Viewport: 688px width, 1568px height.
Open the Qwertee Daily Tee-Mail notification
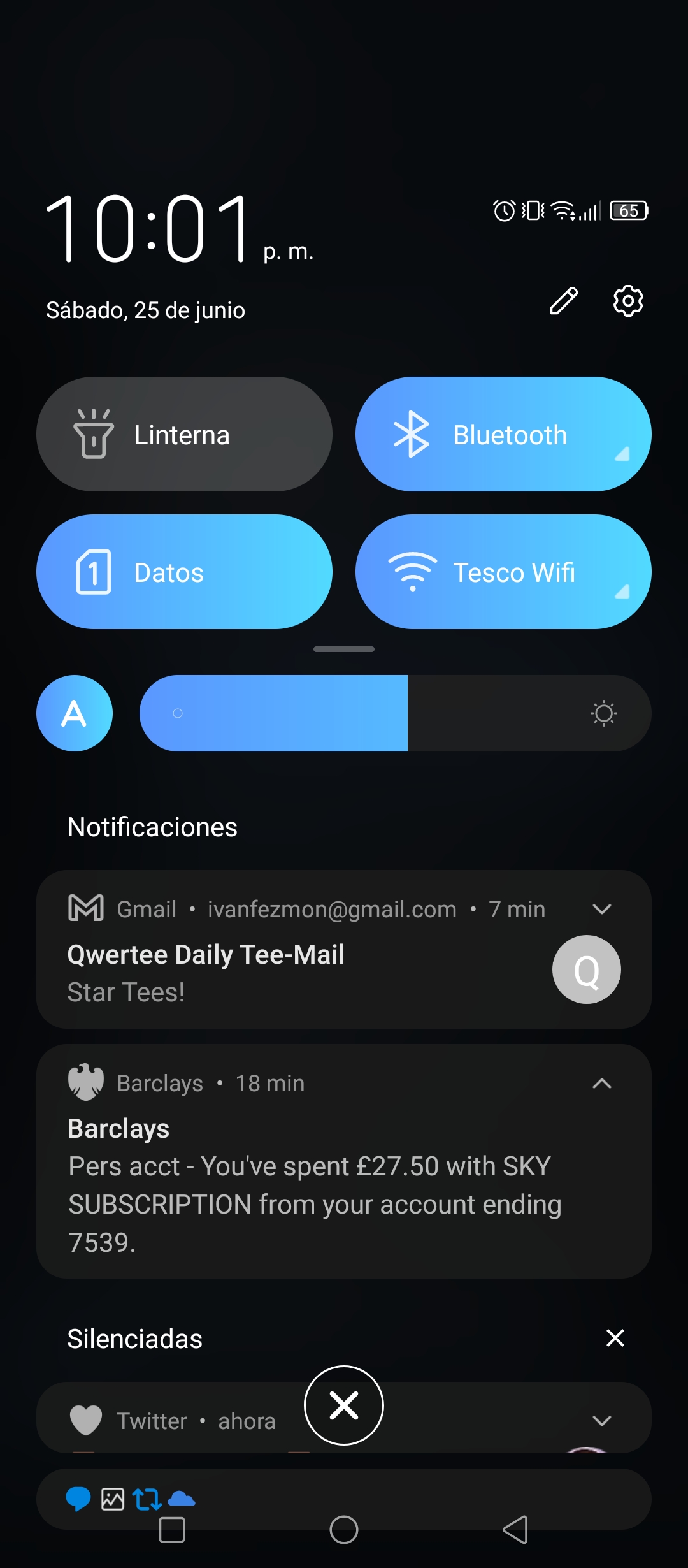344,949
